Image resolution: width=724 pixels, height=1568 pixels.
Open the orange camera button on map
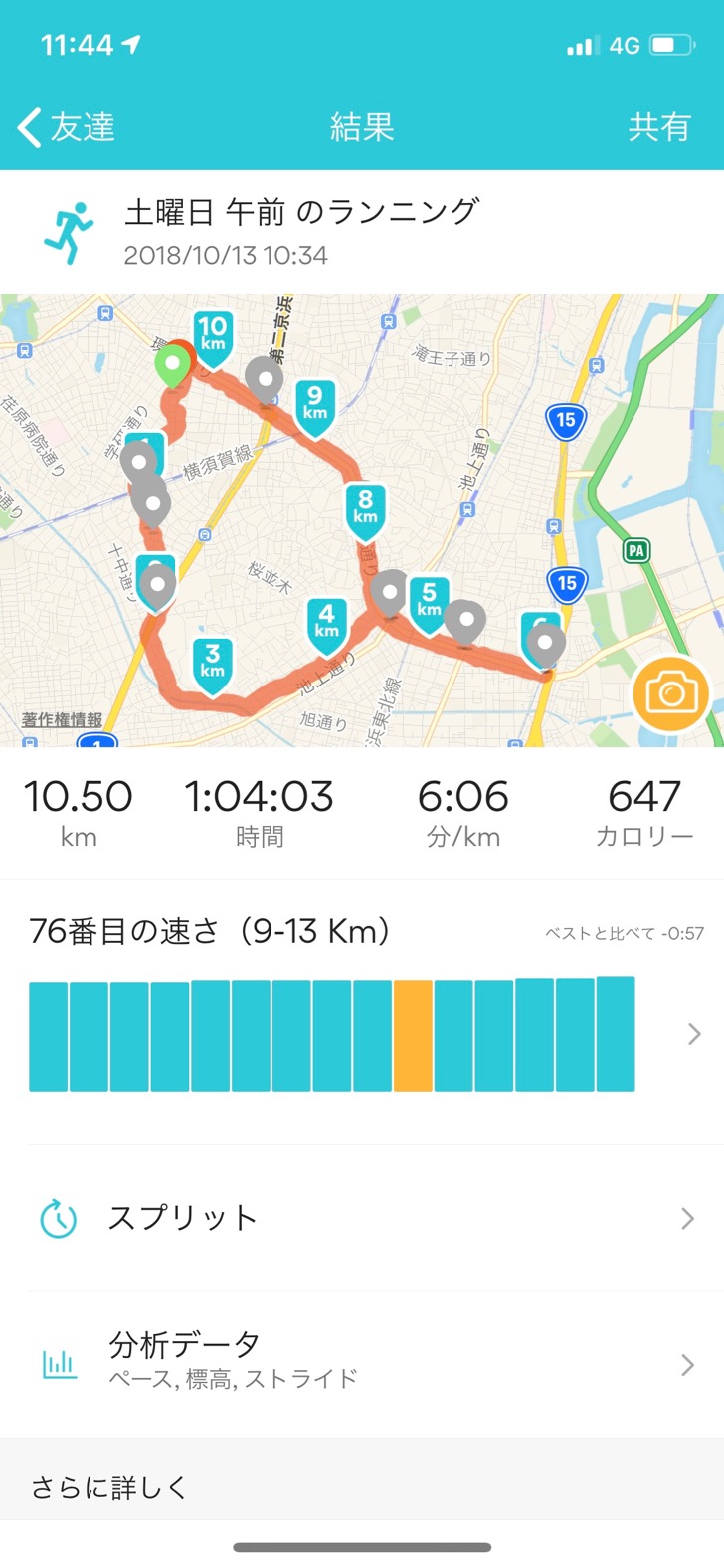click(x=670, y=693)
